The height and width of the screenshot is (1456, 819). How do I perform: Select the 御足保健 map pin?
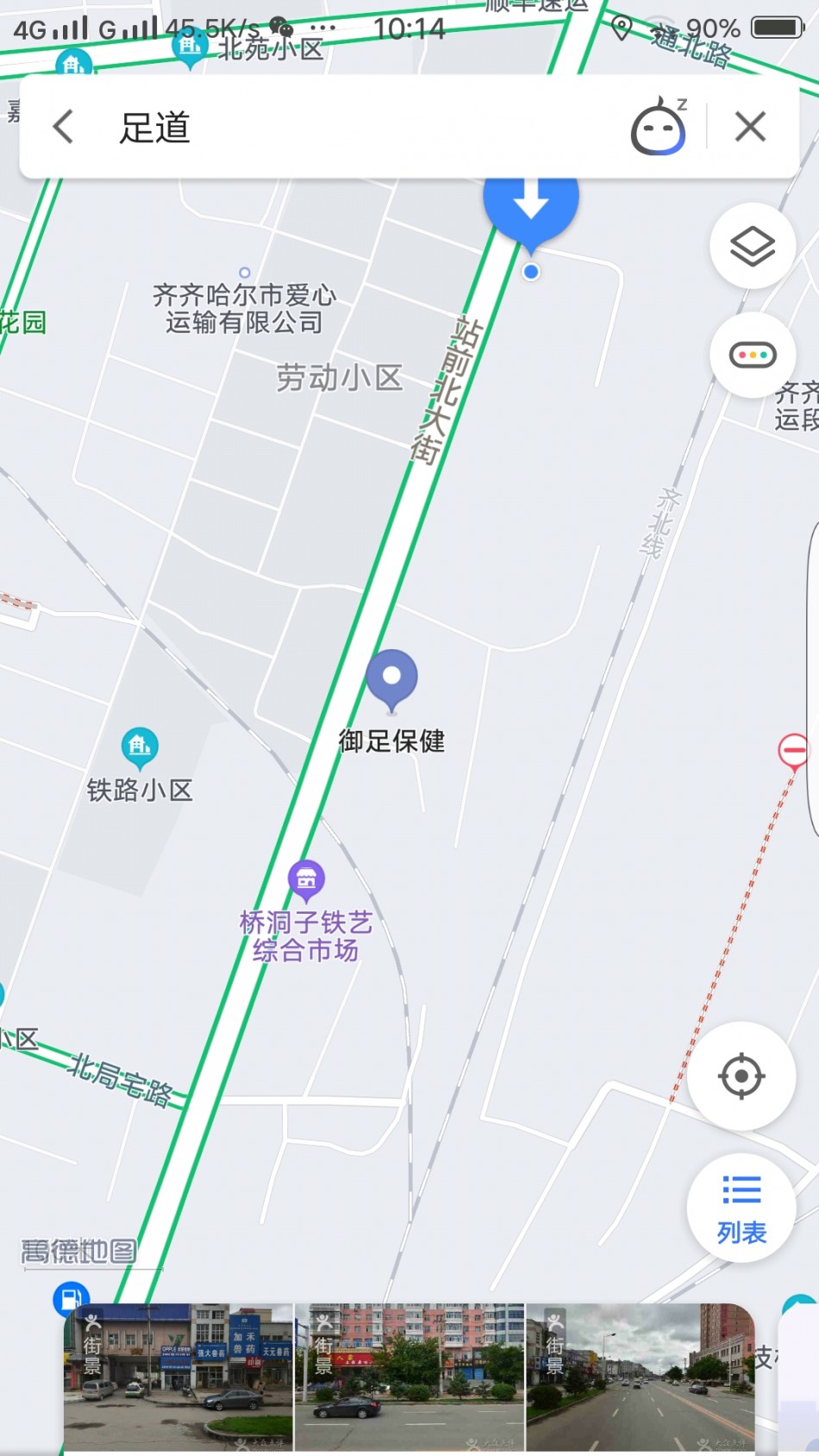click(x=392, y=678)
